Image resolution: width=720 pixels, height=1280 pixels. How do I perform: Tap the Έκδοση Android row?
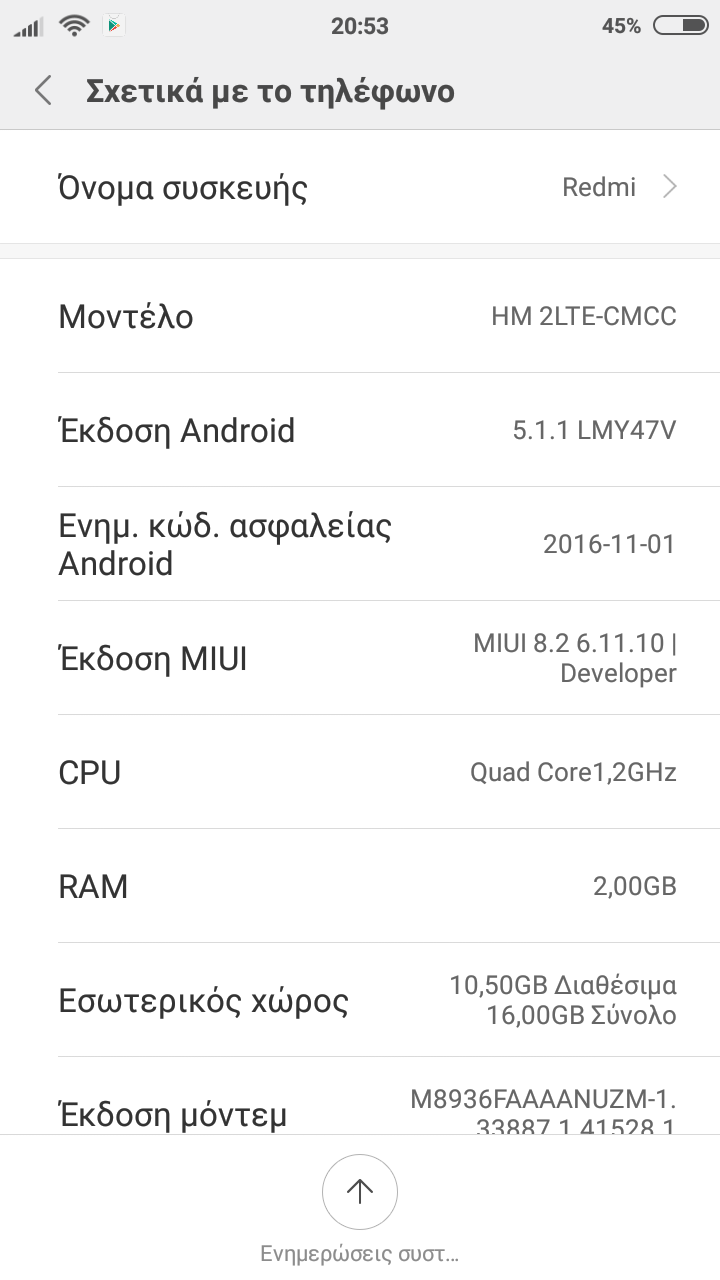[360, 430]
